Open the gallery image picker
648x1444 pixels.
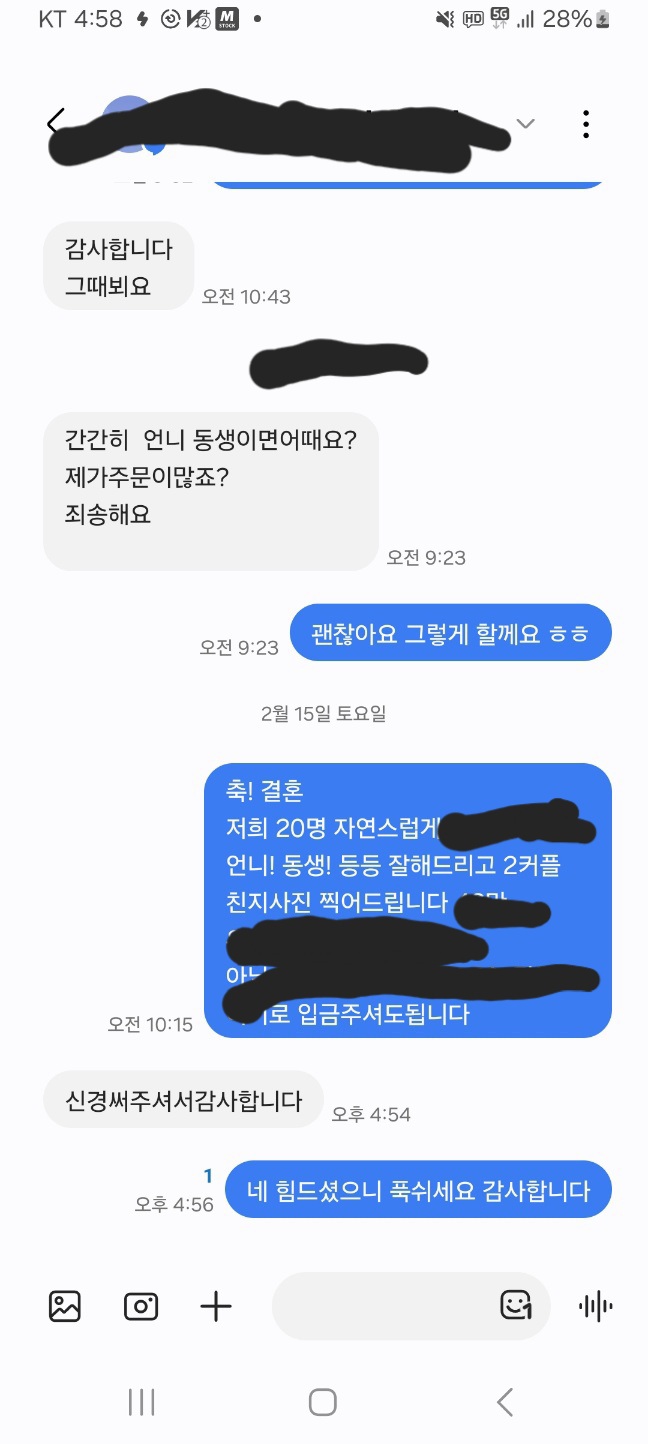coord(65,1306)
